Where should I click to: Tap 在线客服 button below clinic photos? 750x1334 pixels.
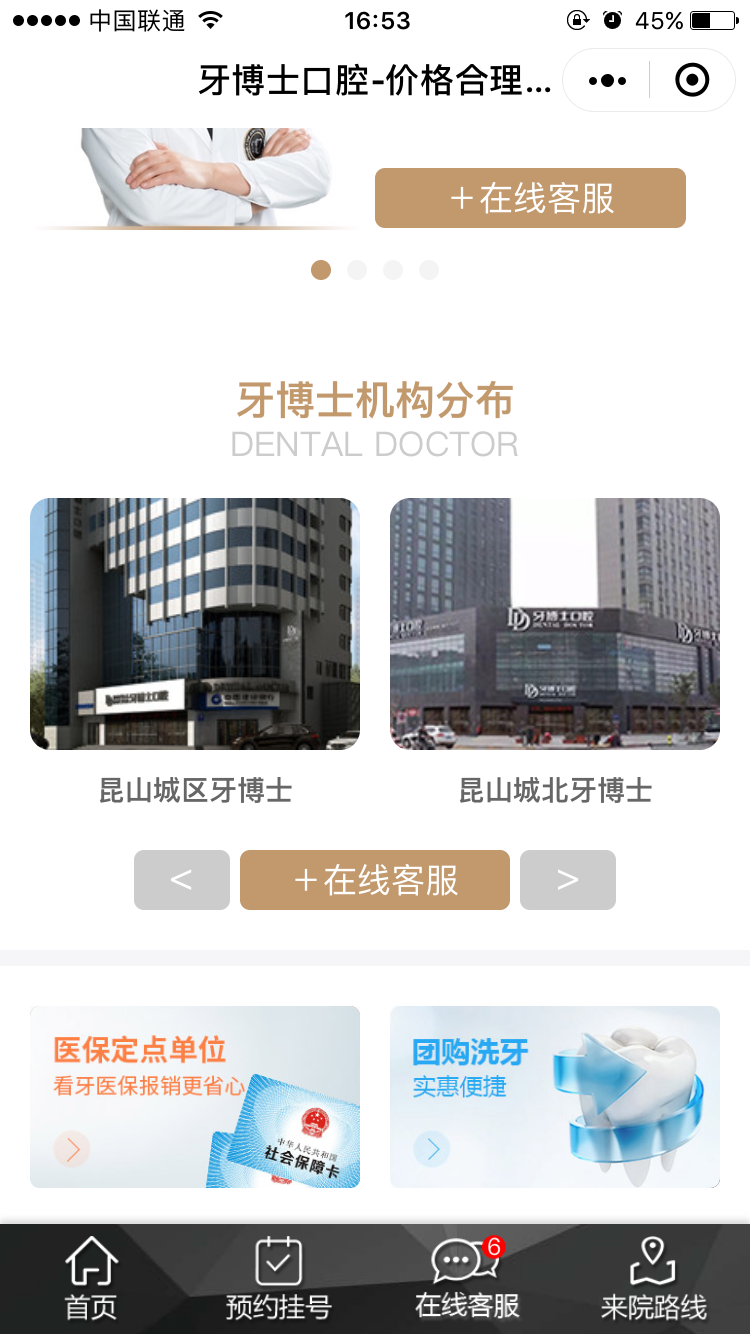(x=375, y=880)
